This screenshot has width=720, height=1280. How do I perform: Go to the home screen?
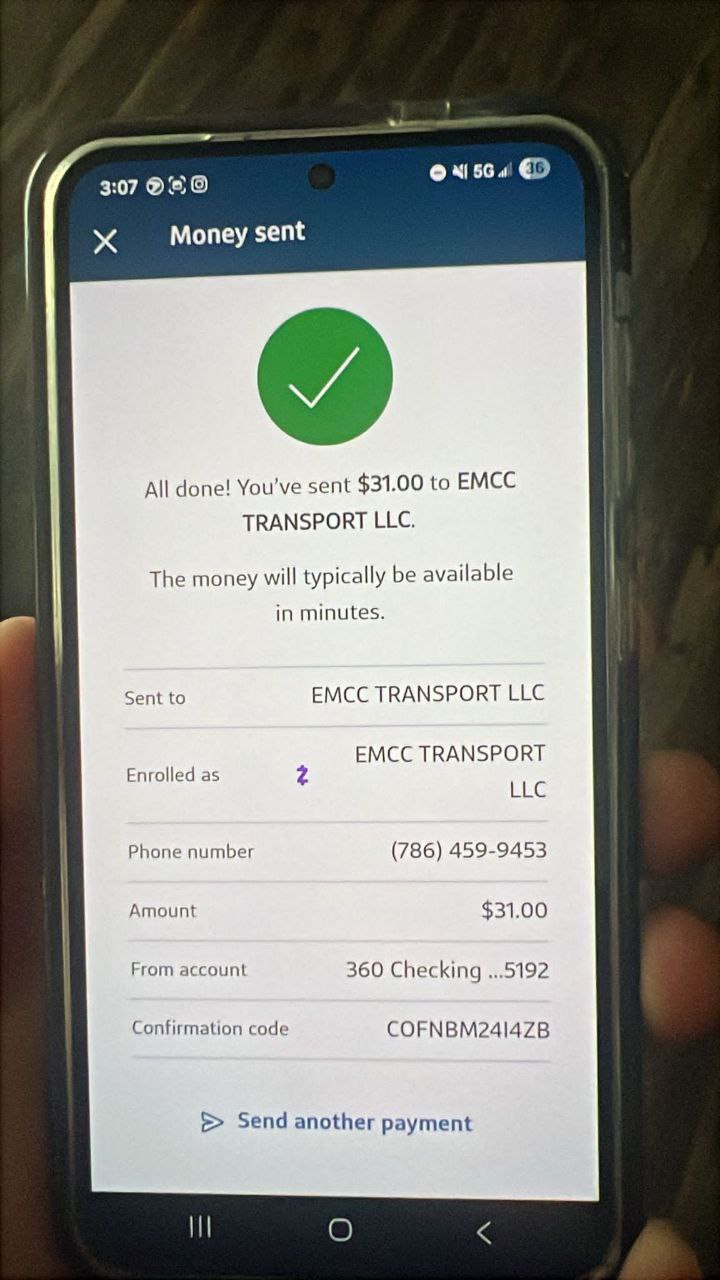[x=340, y=1230]
